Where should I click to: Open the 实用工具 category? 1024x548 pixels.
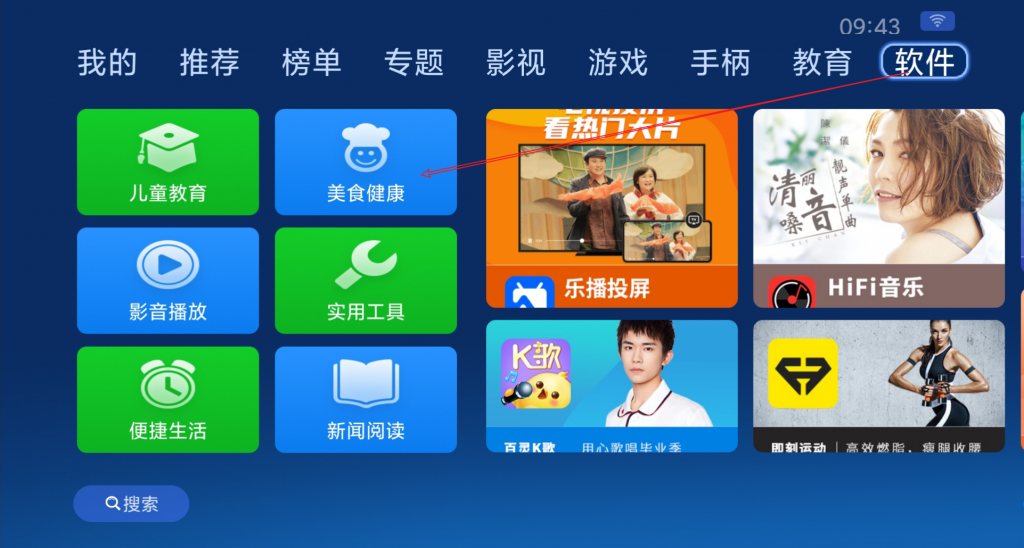366,281
